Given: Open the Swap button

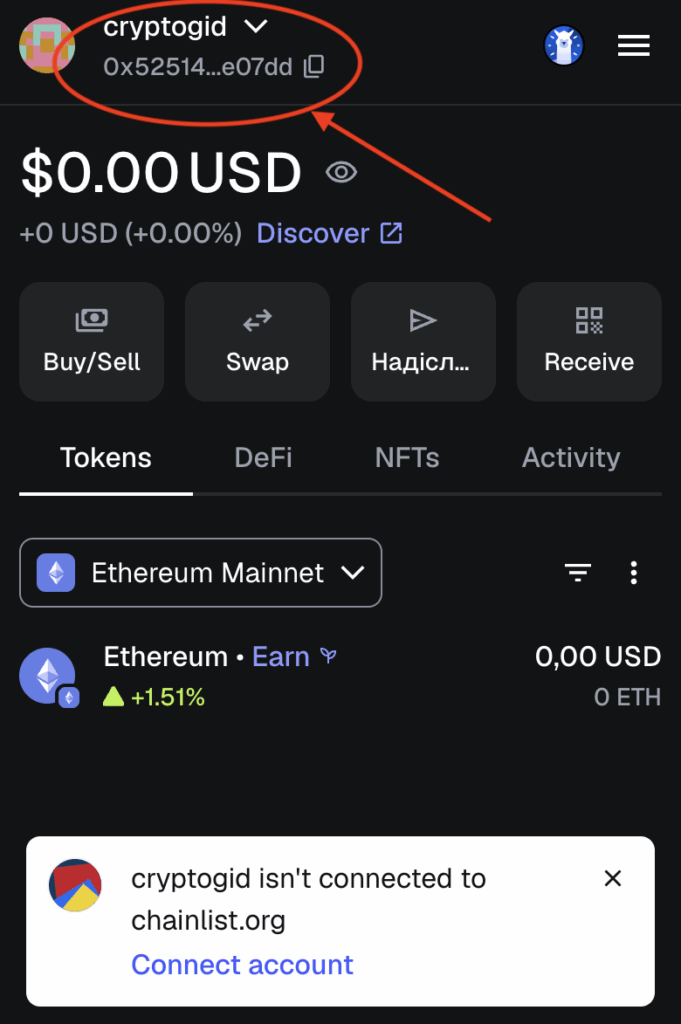Looking at the screenshot, I should click(x=257, y=342).
